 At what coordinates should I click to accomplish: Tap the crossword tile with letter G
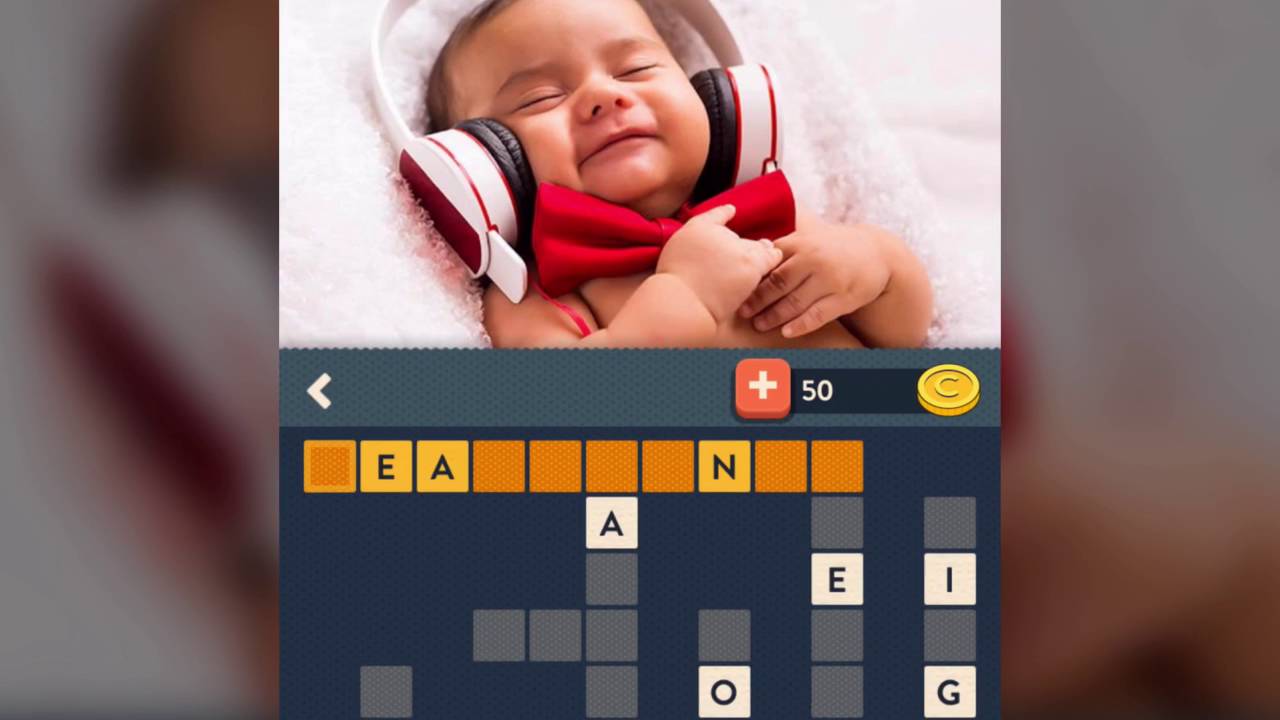(x=949, y=692)
